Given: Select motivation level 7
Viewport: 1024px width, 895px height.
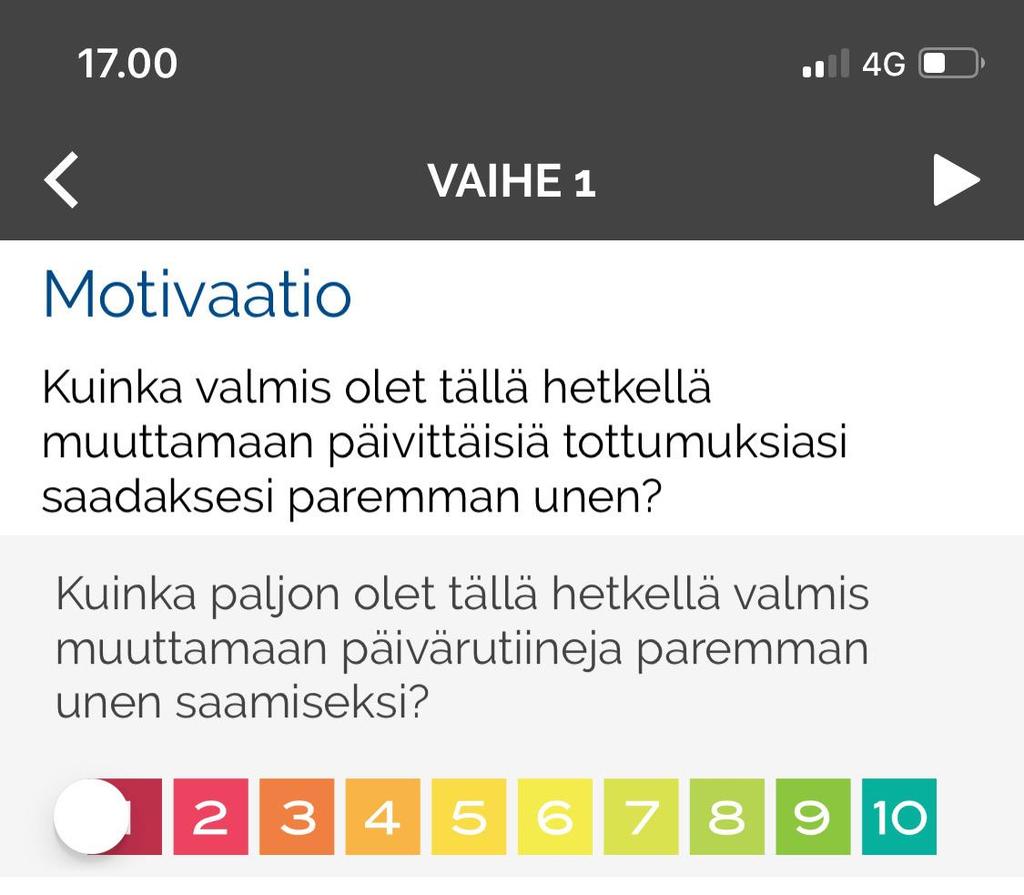Looking at the screenshot, I should (x=641, y=817).
